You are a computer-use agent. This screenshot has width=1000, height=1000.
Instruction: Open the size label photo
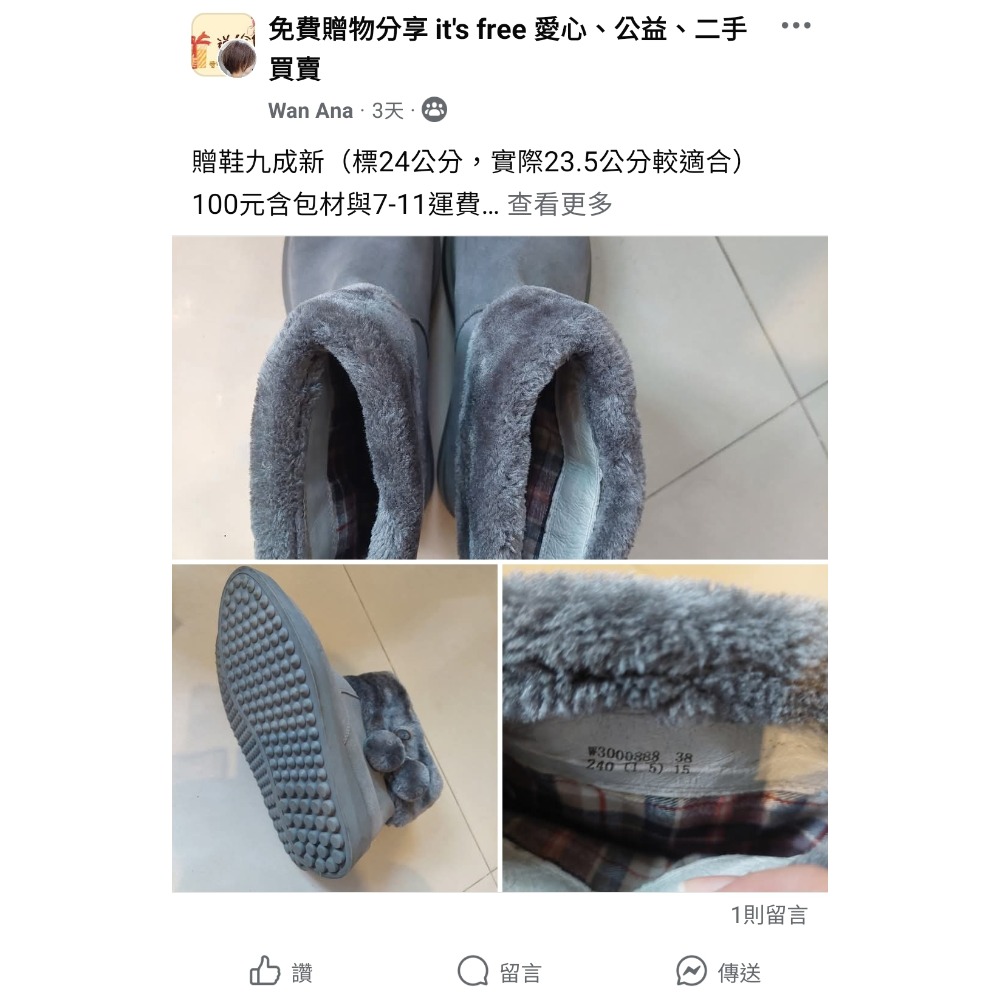point(665,727)
